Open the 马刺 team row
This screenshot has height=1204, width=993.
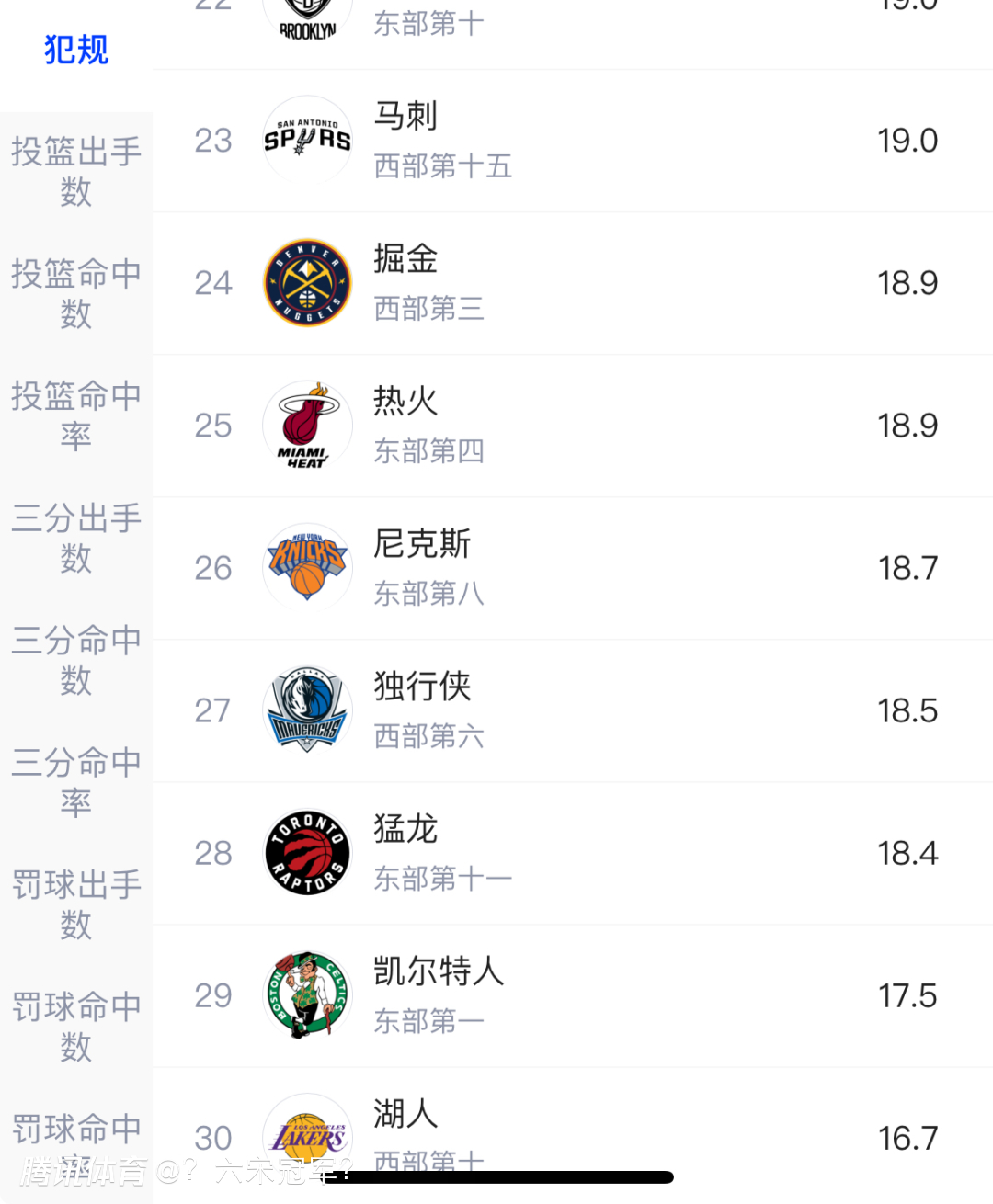(570, 141)
